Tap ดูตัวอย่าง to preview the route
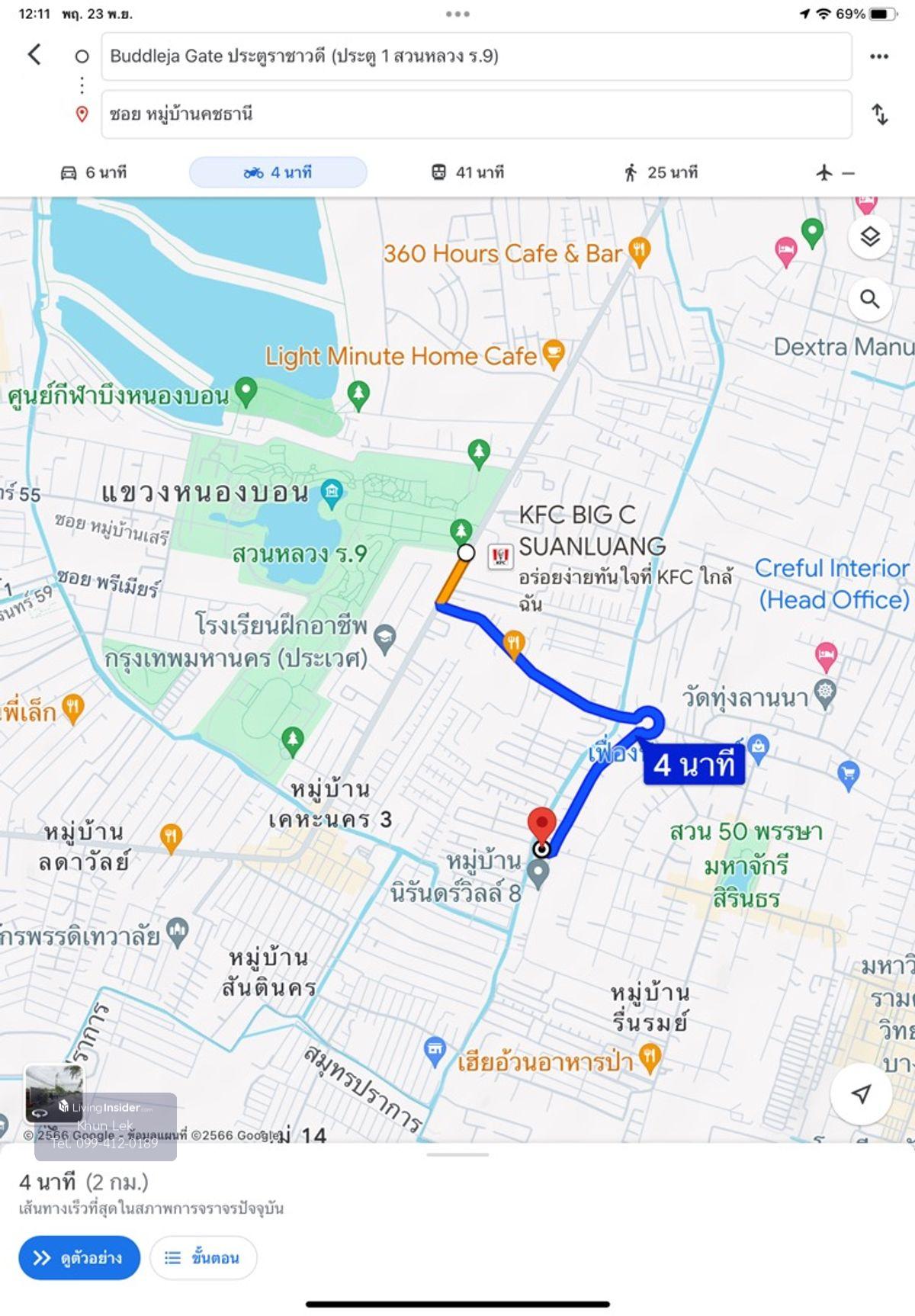 click(79, 1257)
